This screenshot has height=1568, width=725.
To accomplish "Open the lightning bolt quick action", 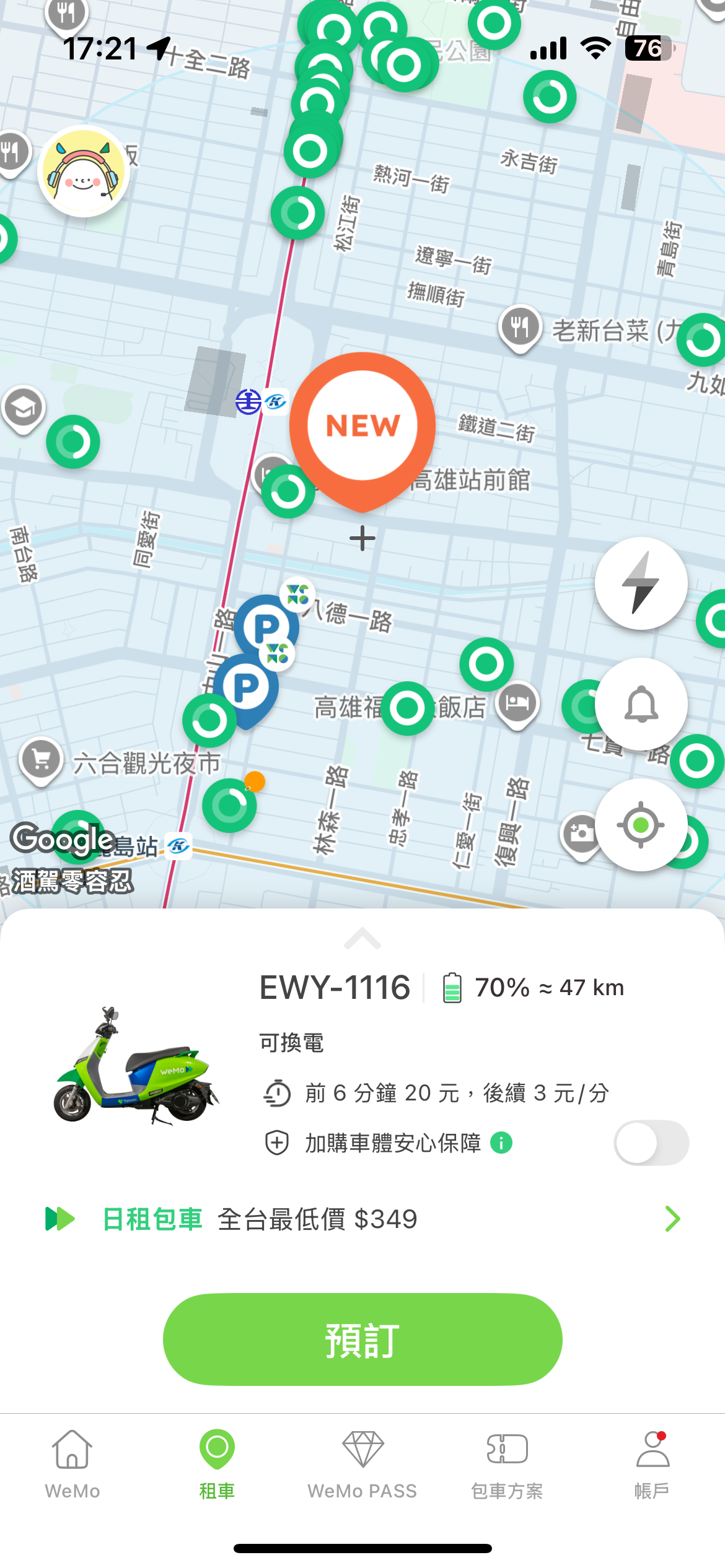I will tap(641, 583).
